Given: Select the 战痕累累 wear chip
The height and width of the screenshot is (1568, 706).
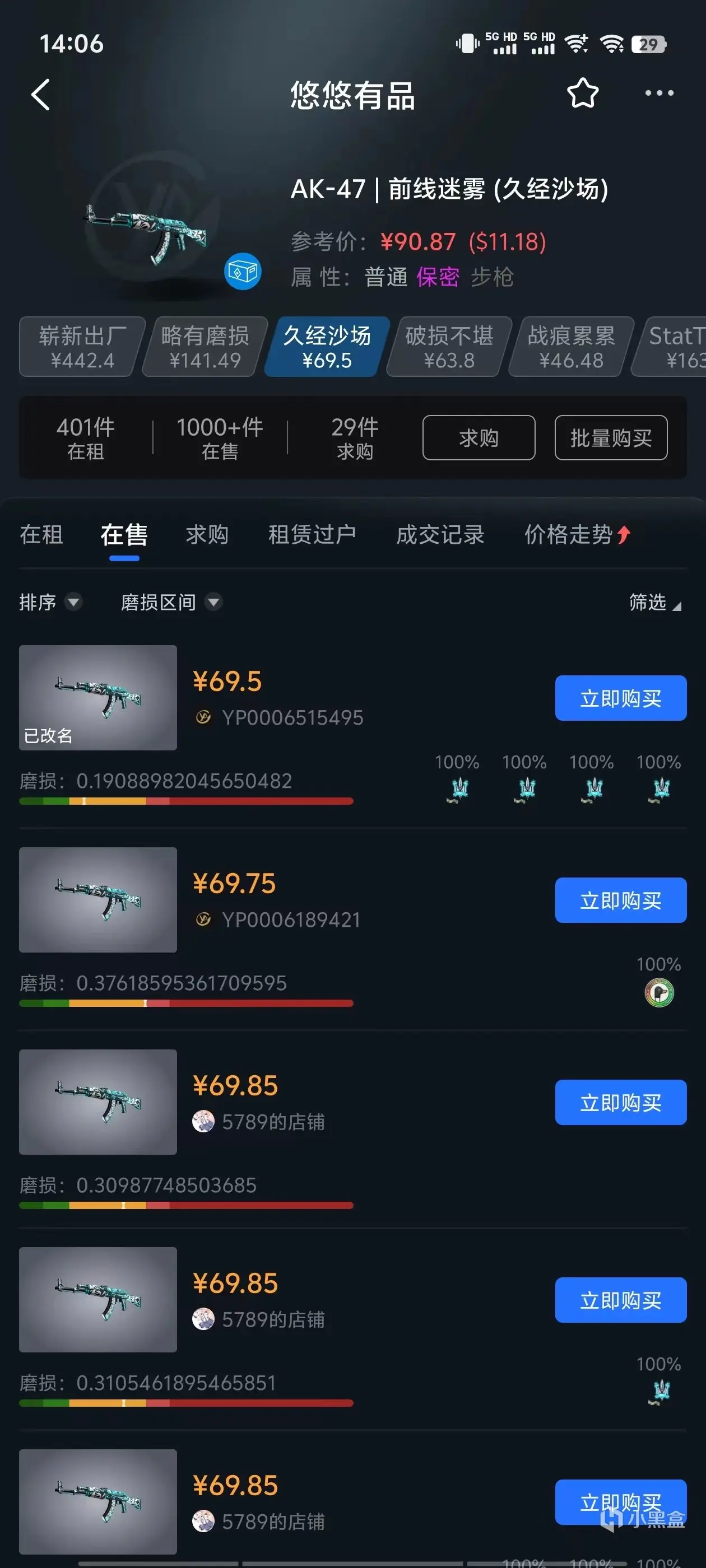Looking at the screenshot, I should click(x=572, y=347).
